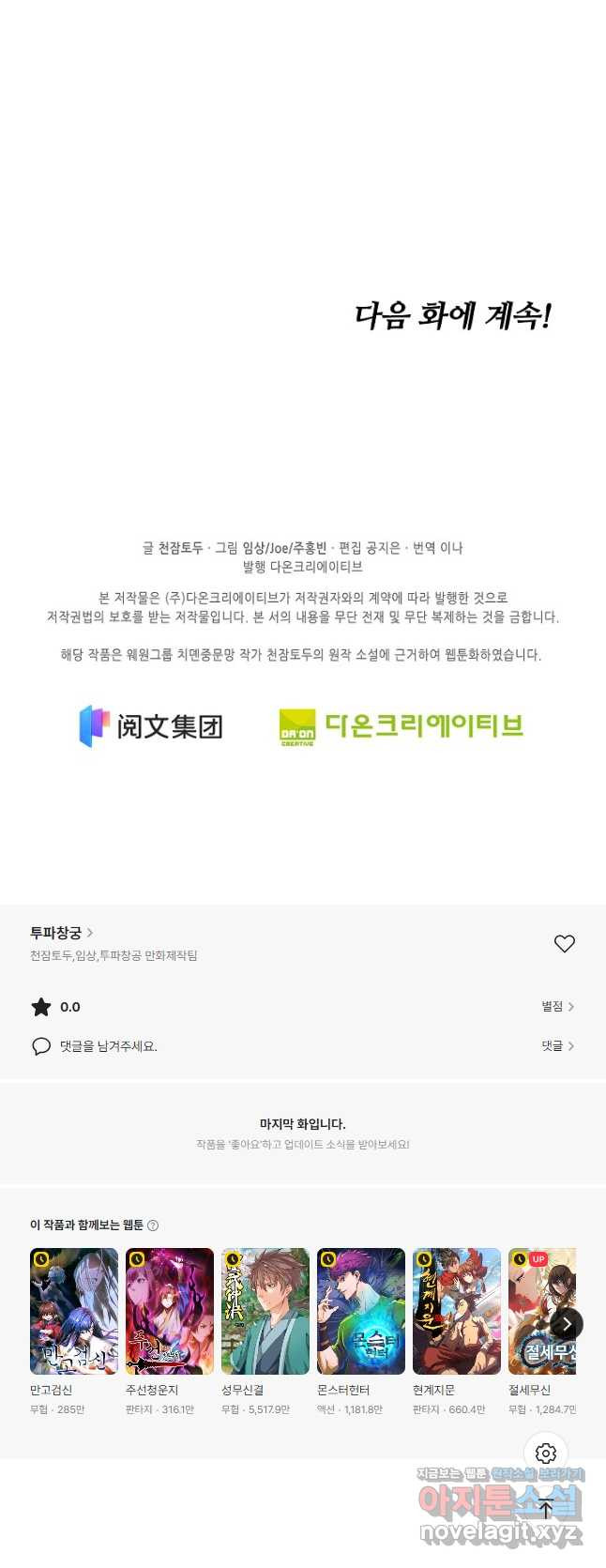Like this webtoon with the heart icon
606x1568 pixels.
[x=564, y=944]
